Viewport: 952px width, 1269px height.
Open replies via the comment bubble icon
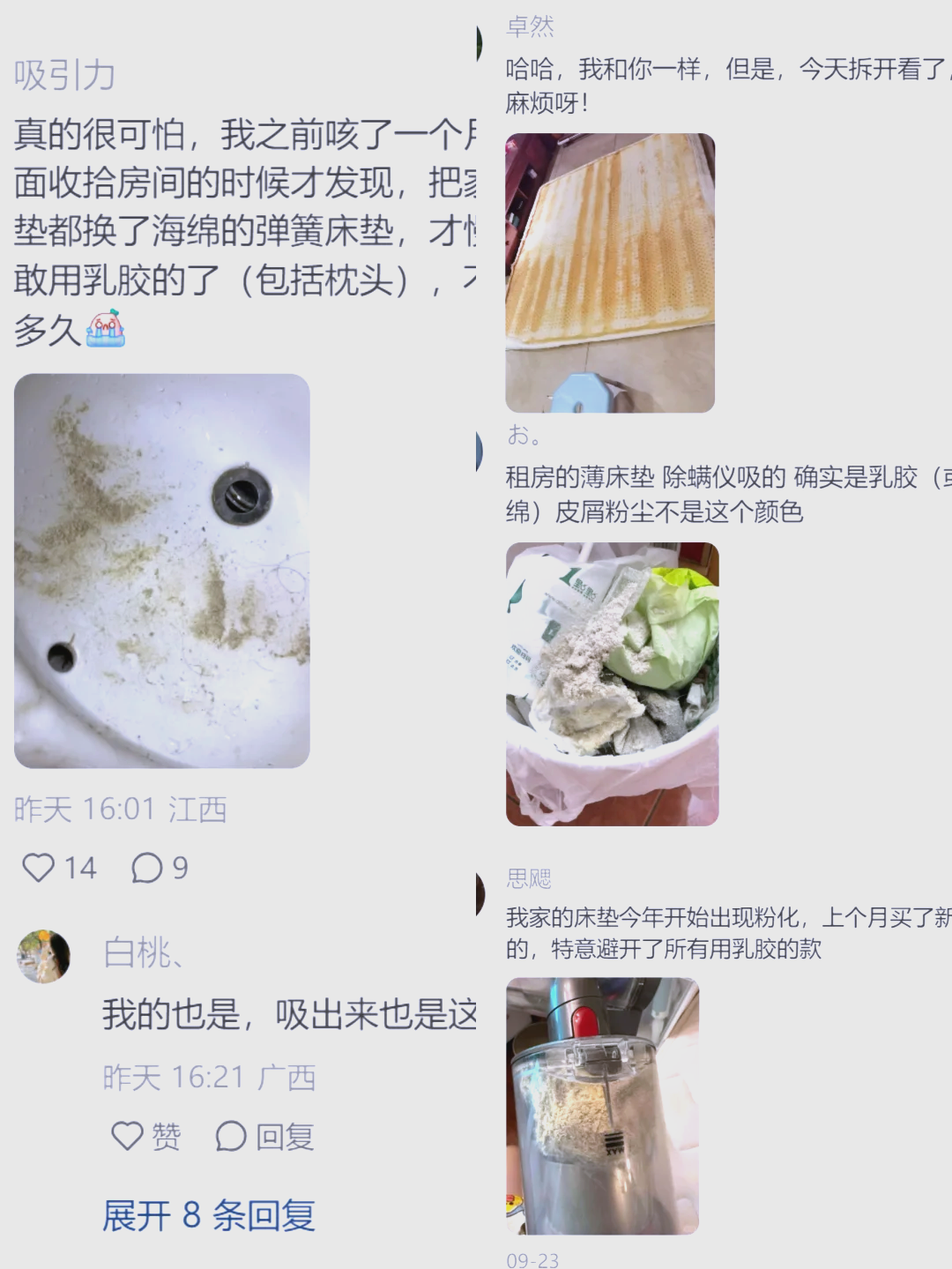coord(148,868)
